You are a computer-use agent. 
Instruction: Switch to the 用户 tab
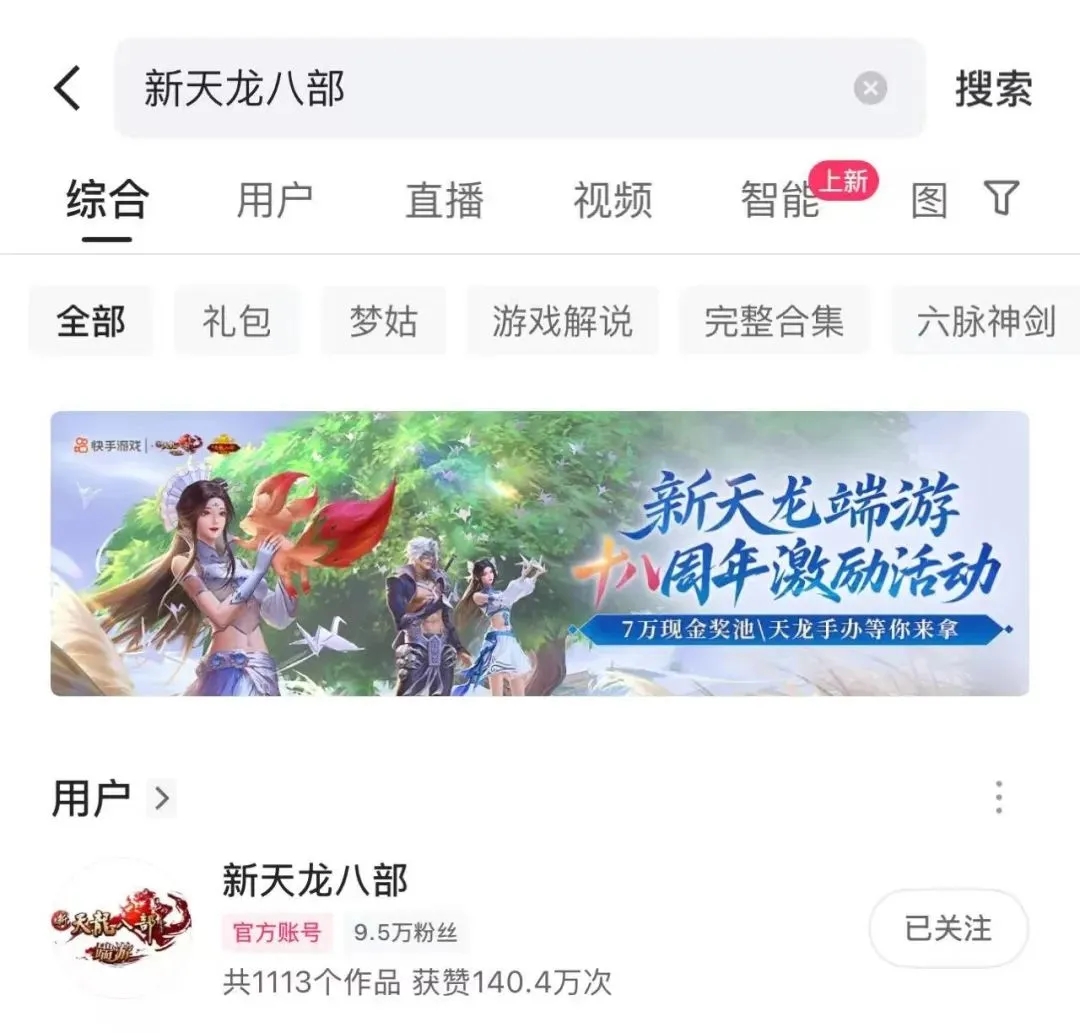pos(274,199)
